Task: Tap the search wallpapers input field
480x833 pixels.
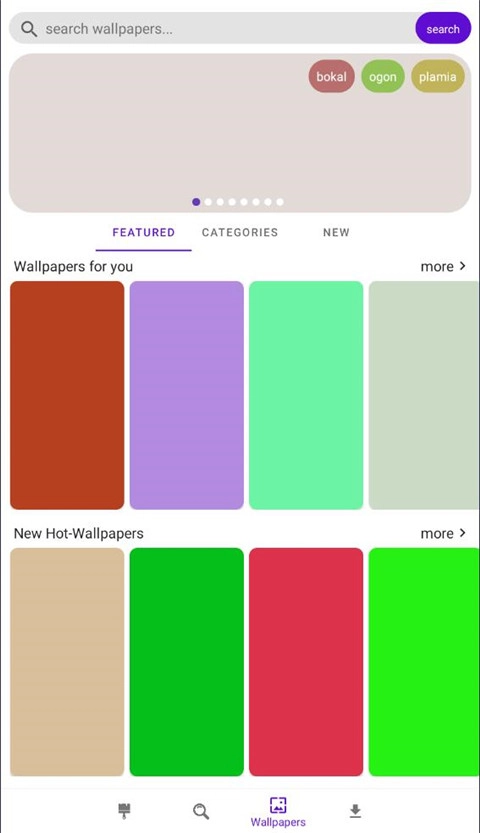Action: pyautogui.click(x=212, y=29)
